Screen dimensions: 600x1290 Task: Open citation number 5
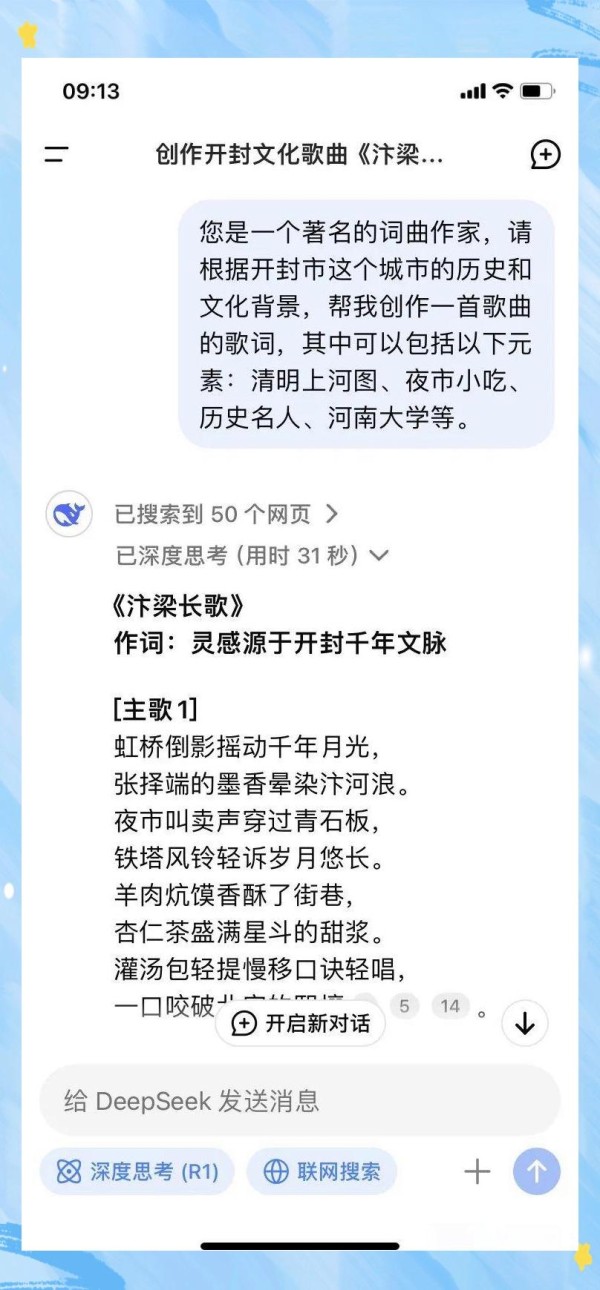coord(404,1006)
